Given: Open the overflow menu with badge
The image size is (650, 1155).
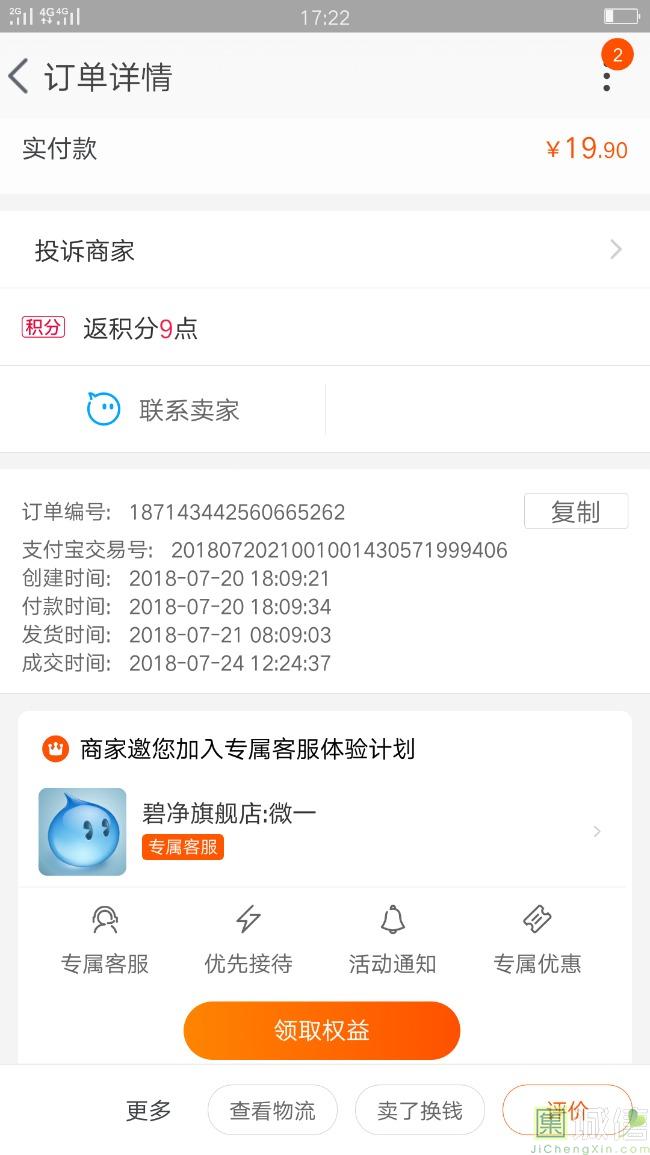Looking at the screenshot, I should (607, 78).
